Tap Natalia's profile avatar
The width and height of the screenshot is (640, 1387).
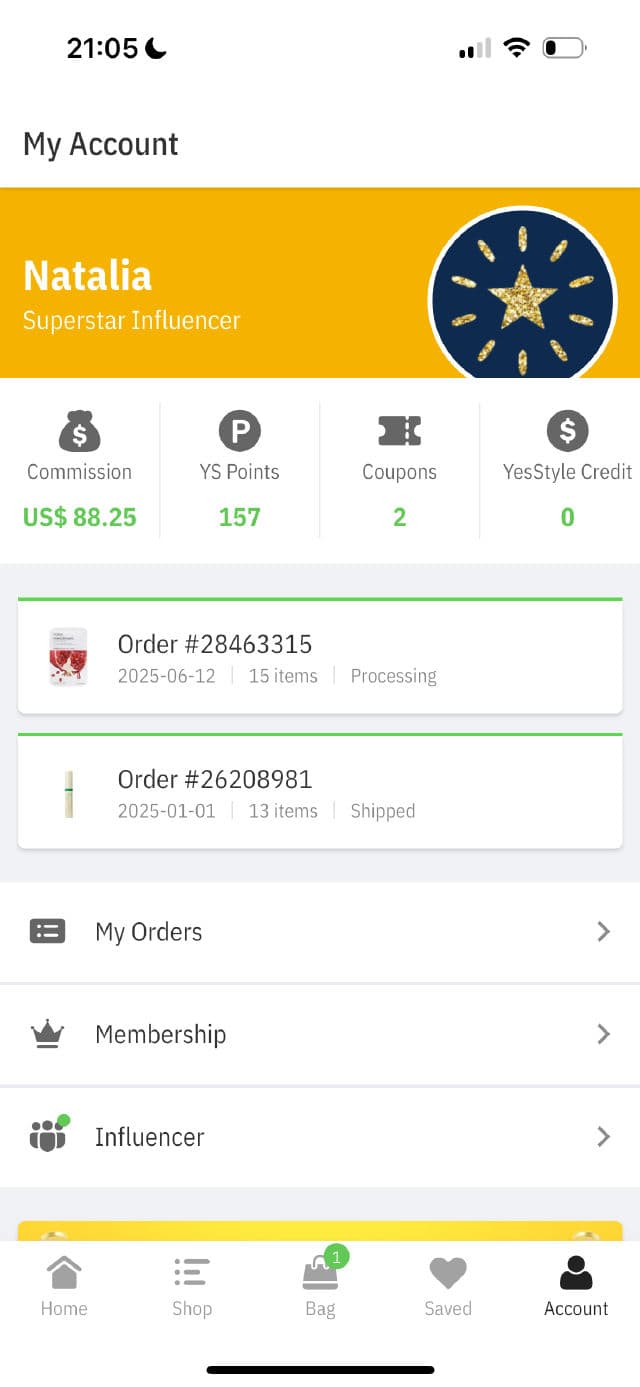coord(522,297)
